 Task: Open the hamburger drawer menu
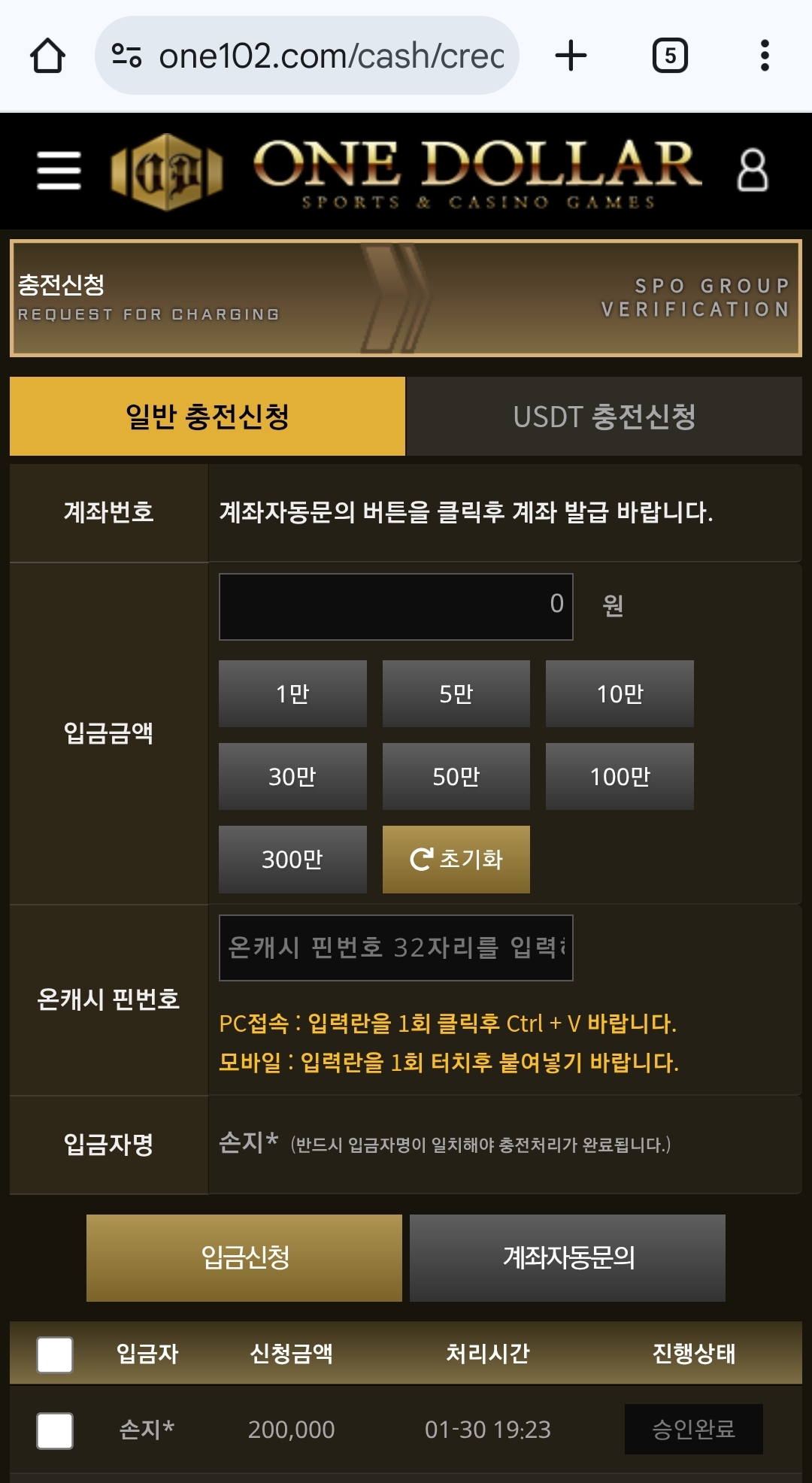coord(59,171)
